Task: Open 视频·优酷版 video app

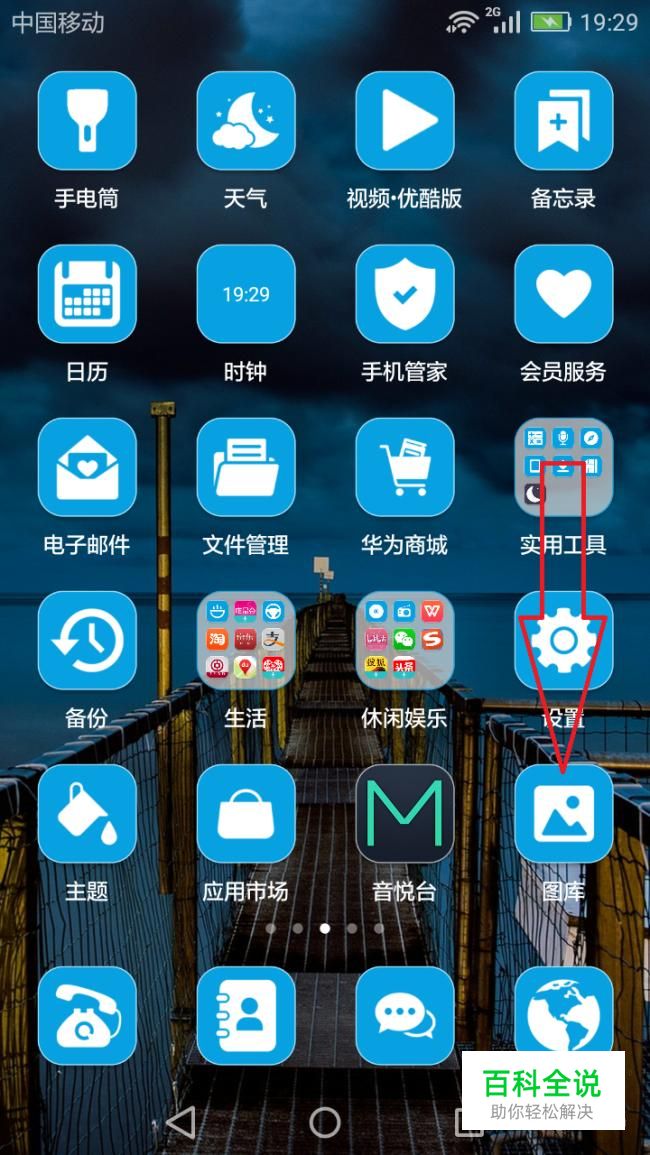Action: (x=404, y=121)
